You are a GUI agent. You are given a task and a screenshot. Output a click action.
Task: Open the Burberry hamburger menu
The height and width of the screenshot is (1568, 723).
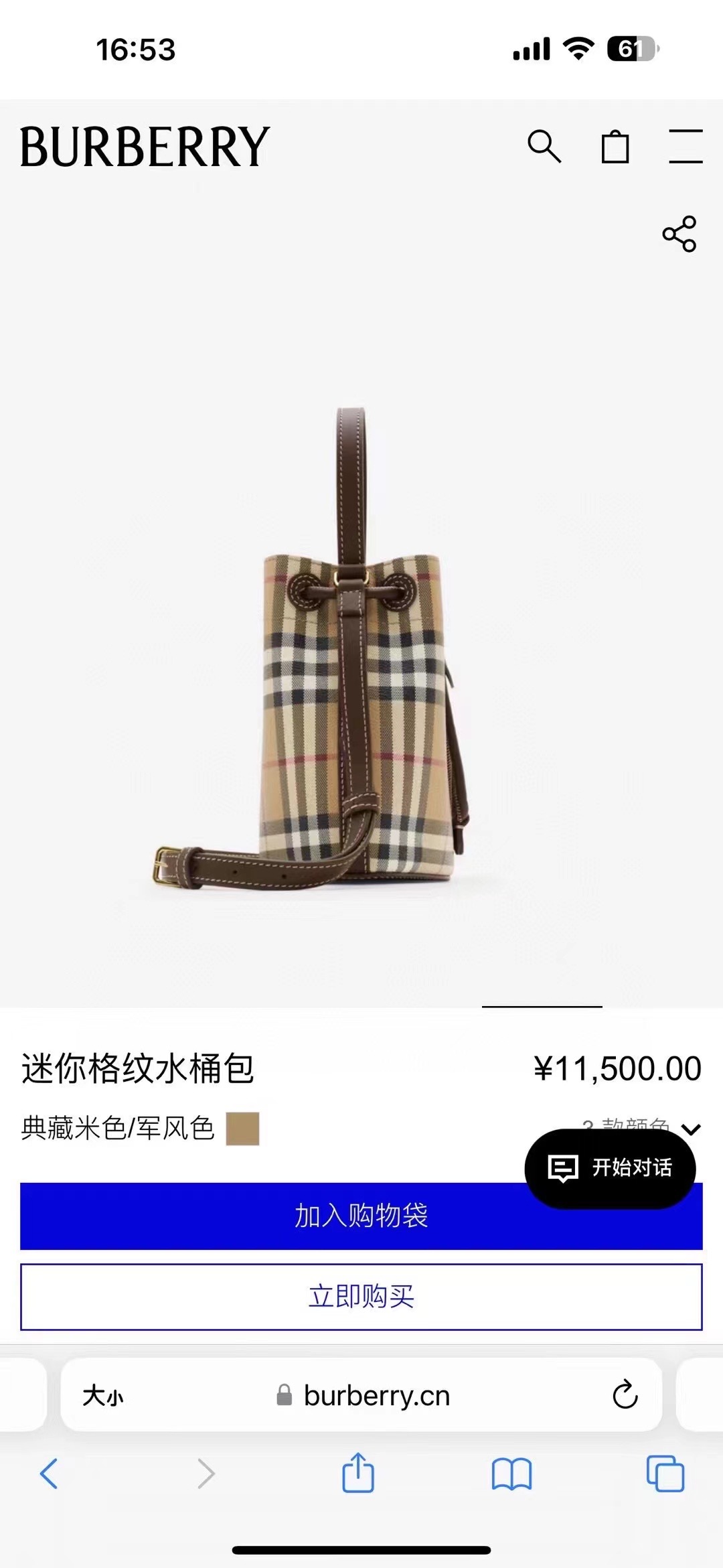tap(686, 147)
